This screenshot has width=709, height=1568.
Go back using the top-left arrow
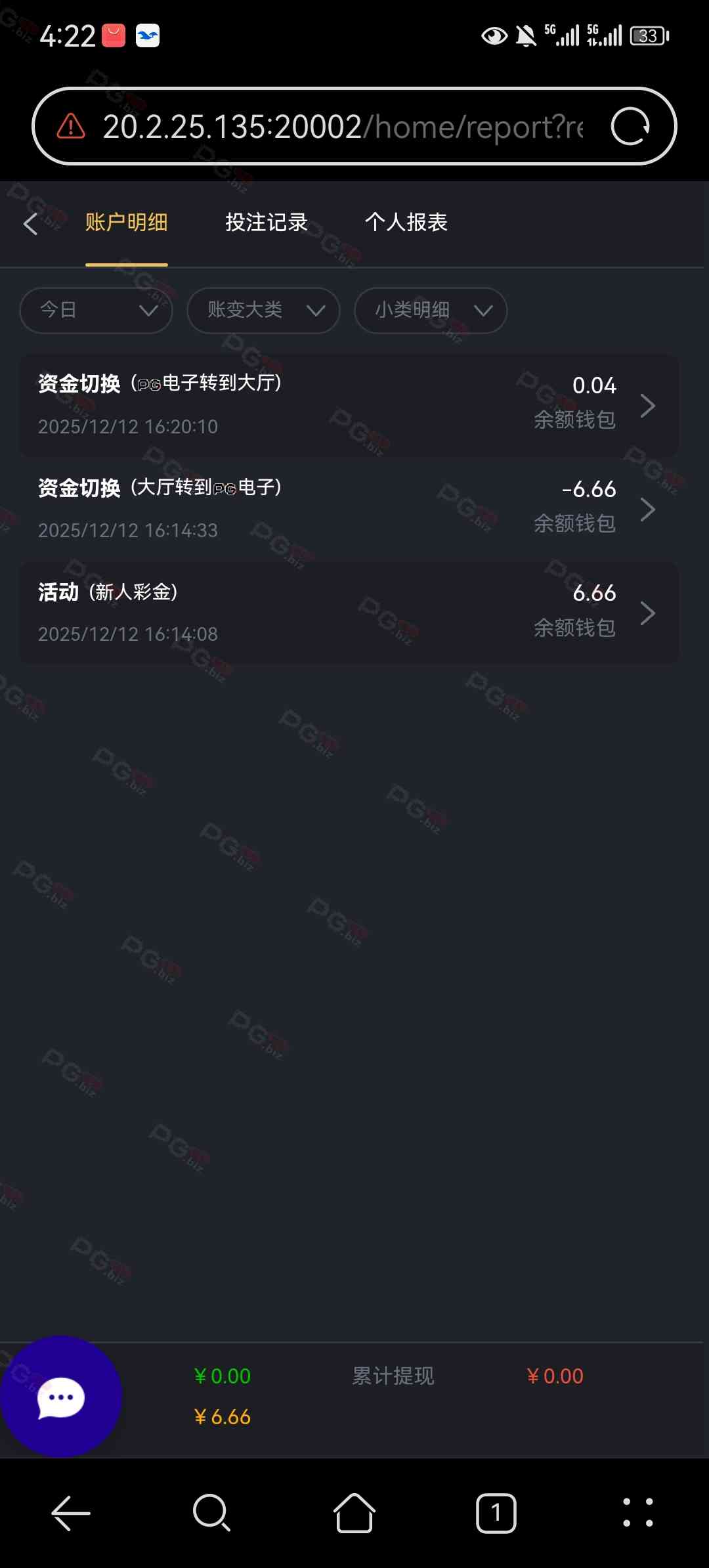(31, 224)
